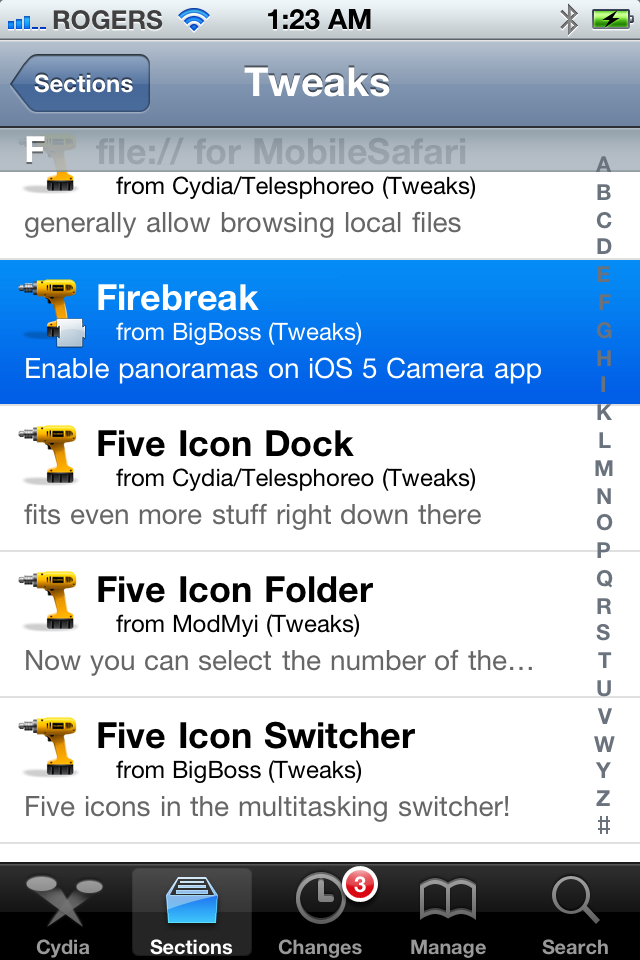
Task: Tap the Sections tab
Action: [x=191, y=916]
